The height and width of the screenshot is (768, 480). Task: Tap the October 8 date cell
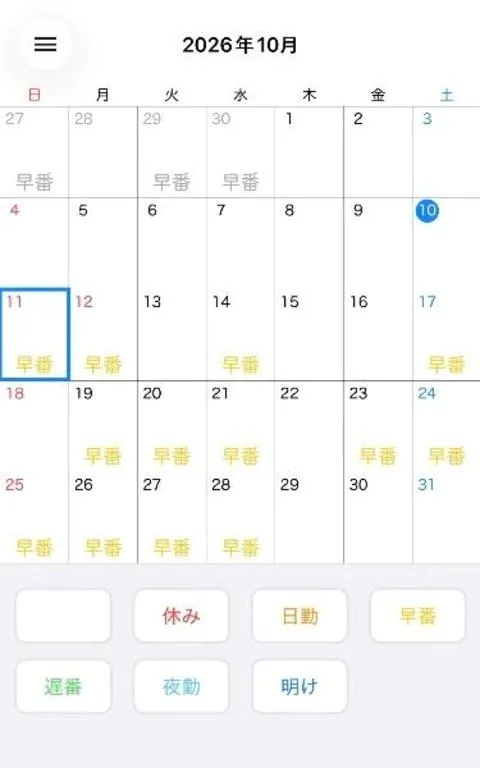[309, 243]
